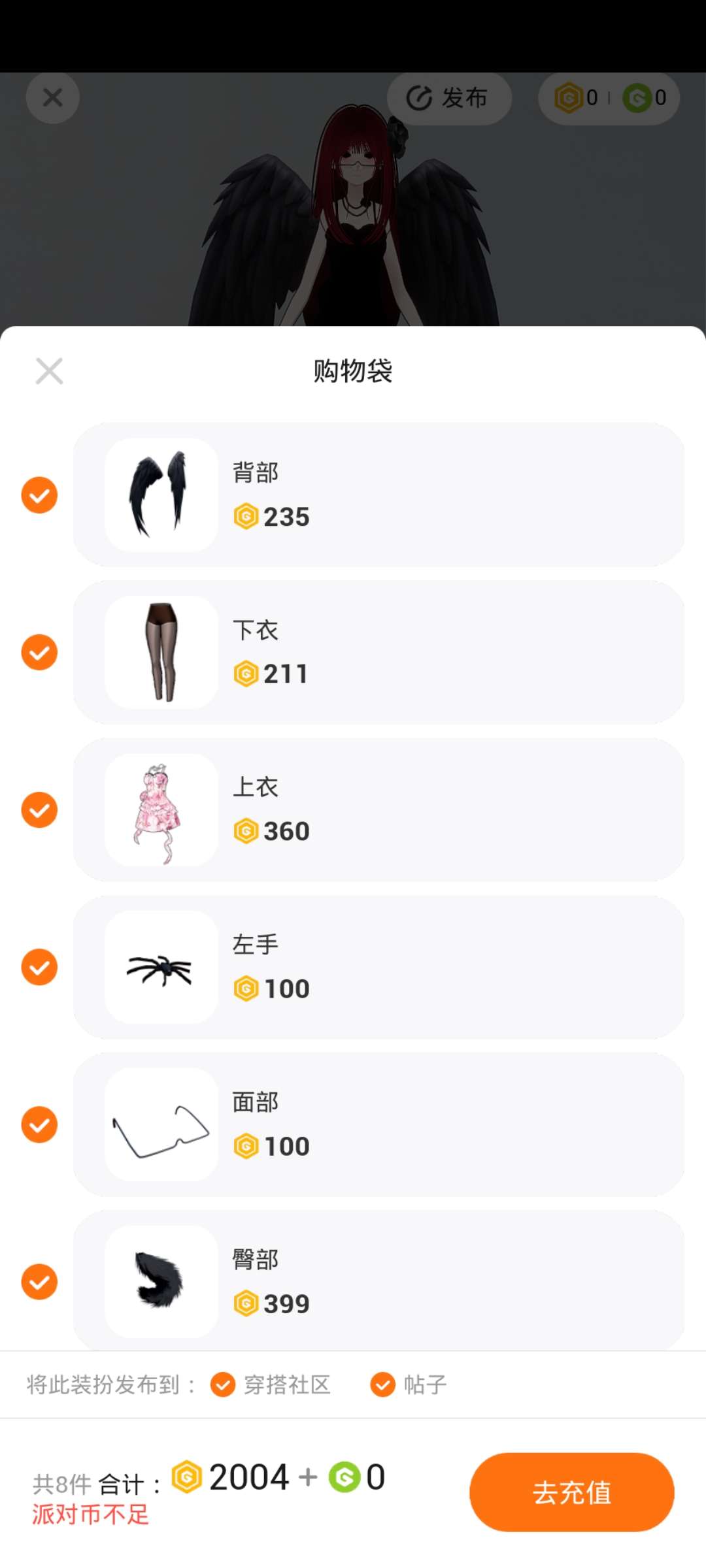
Task: Deselect the 左手 spider item
Action: (39, 968)
